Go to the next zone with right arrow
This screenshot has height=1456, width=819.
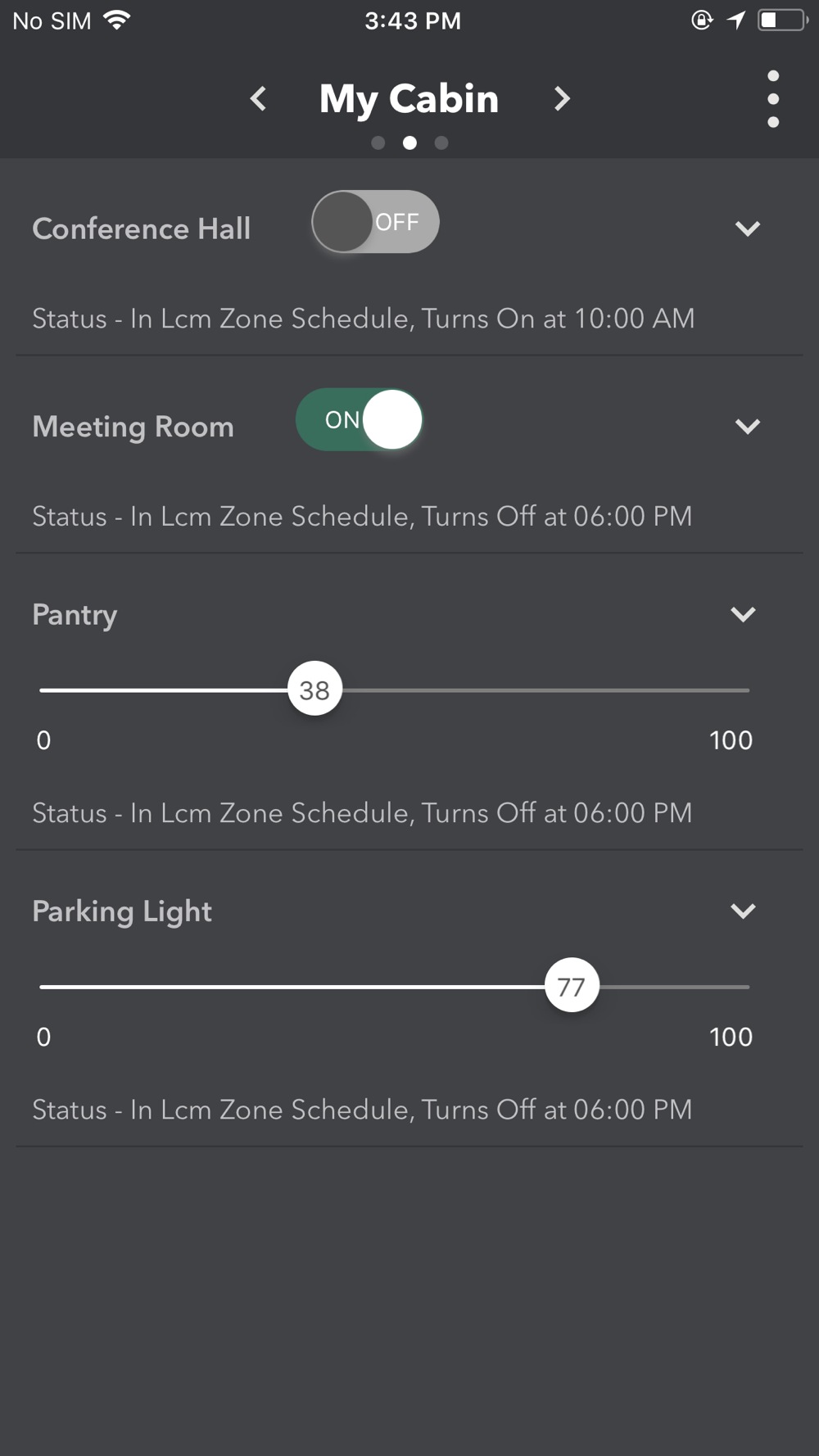(562, 99)
